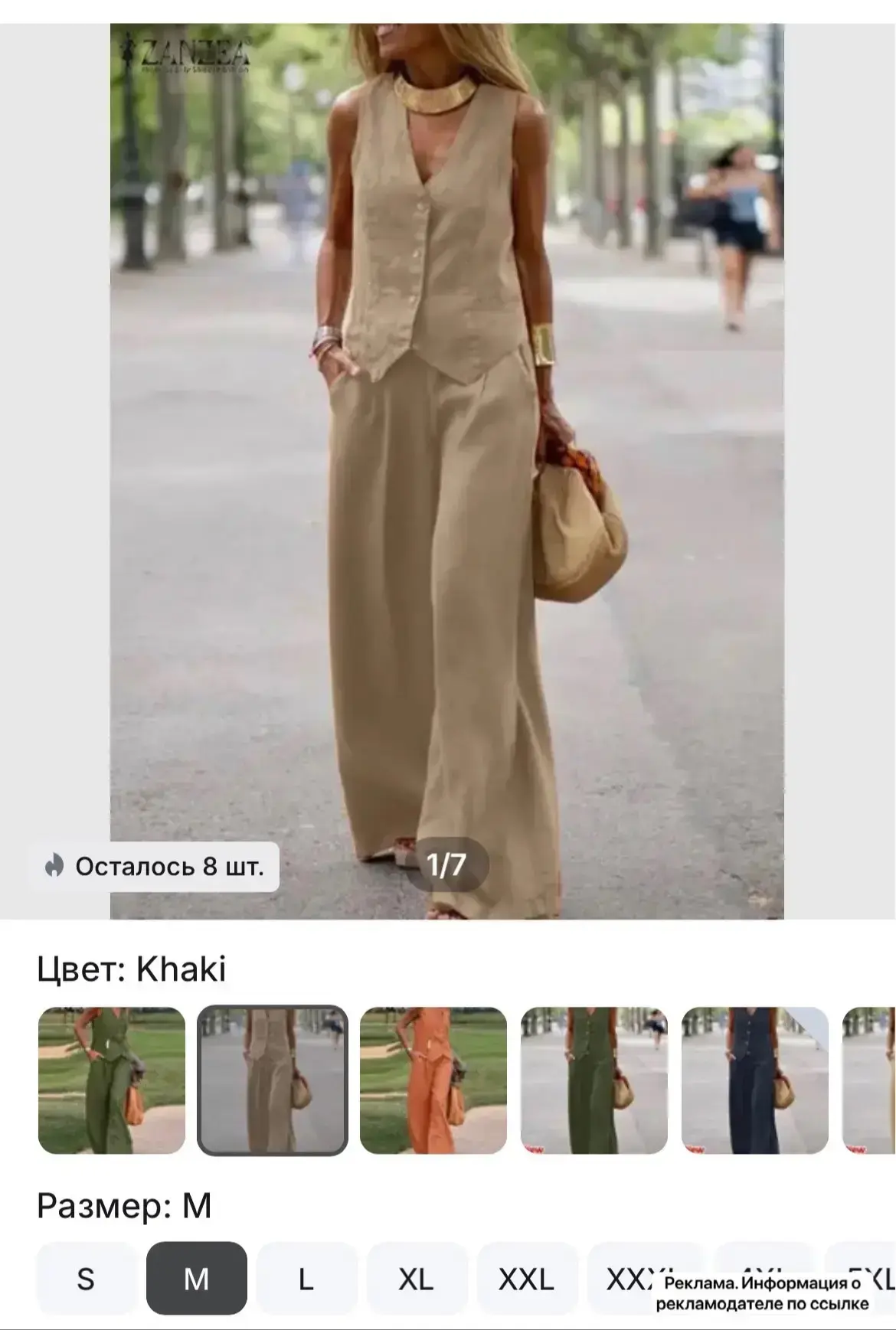Pick size XL
This screenshot has height=1330, width=896.
coord(417,1278)
